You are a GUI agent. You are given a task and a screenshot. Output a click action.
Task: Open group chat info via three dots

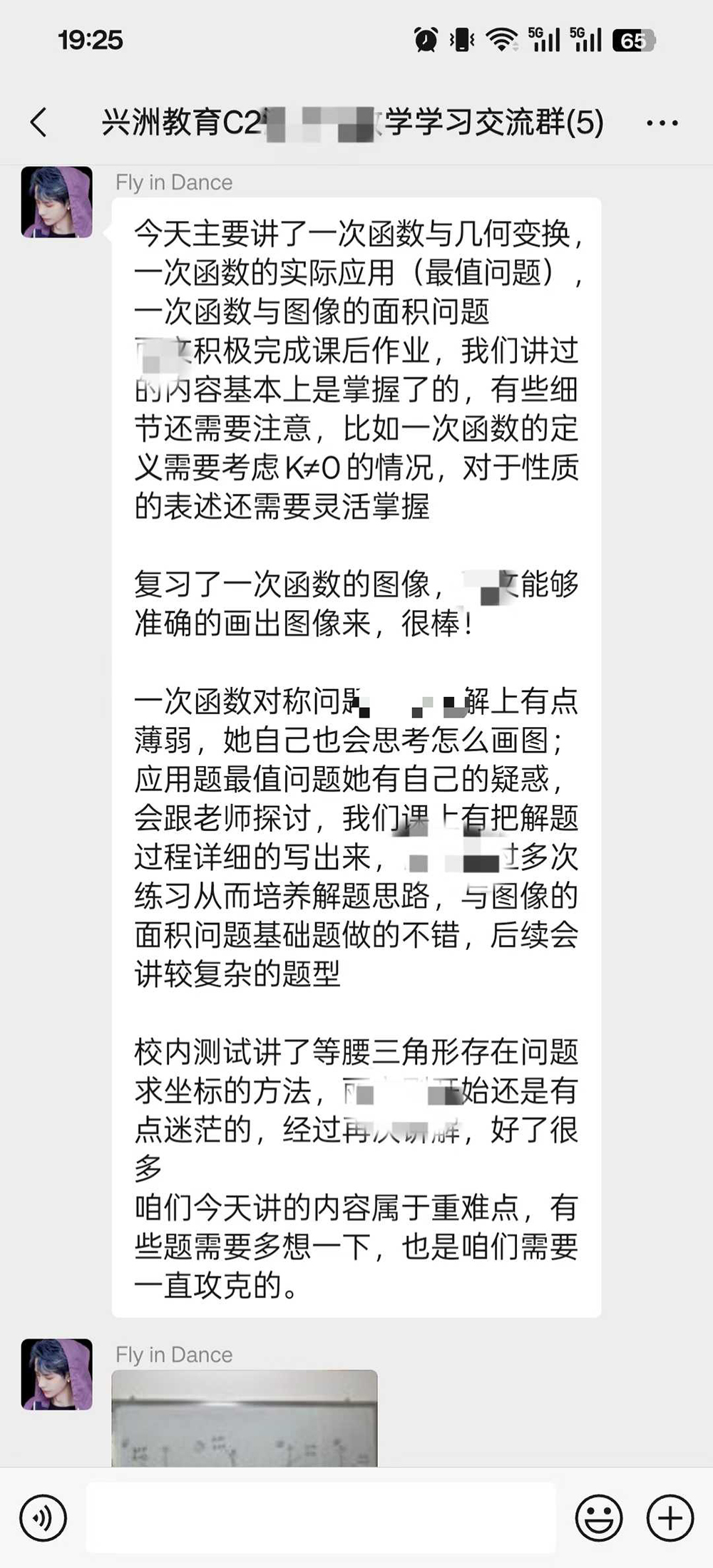[662, 123]
